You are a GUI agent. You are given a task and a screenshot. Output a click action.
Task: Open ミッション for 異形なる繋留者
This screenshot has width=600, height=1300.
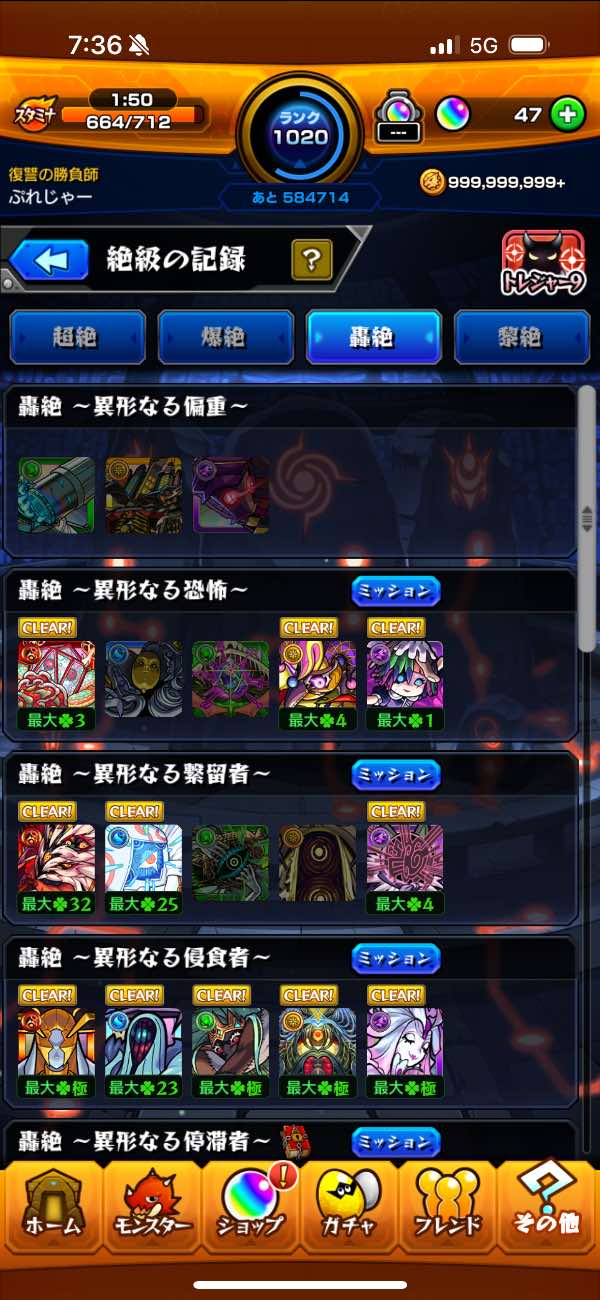396,775
